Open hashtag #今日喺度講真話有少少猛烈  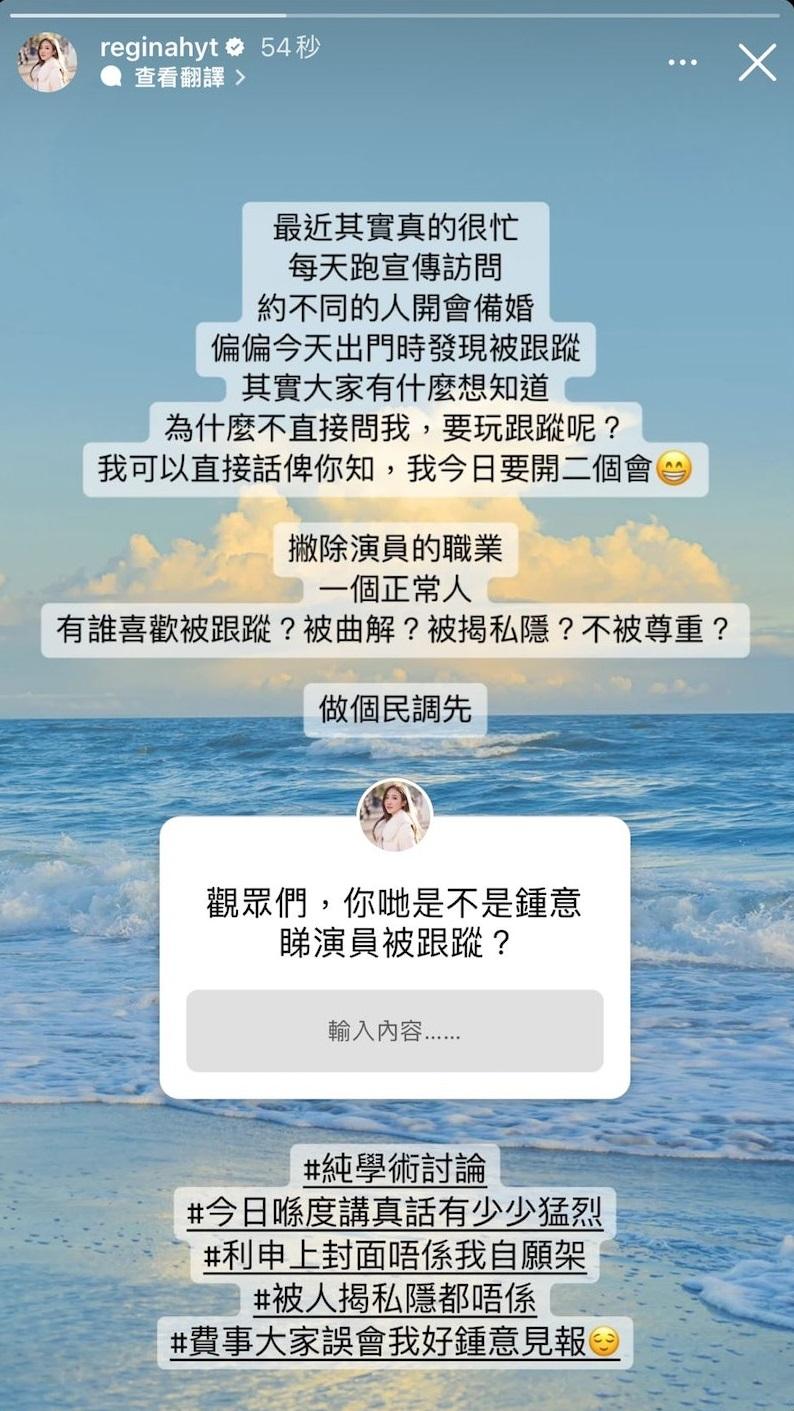395,1212
